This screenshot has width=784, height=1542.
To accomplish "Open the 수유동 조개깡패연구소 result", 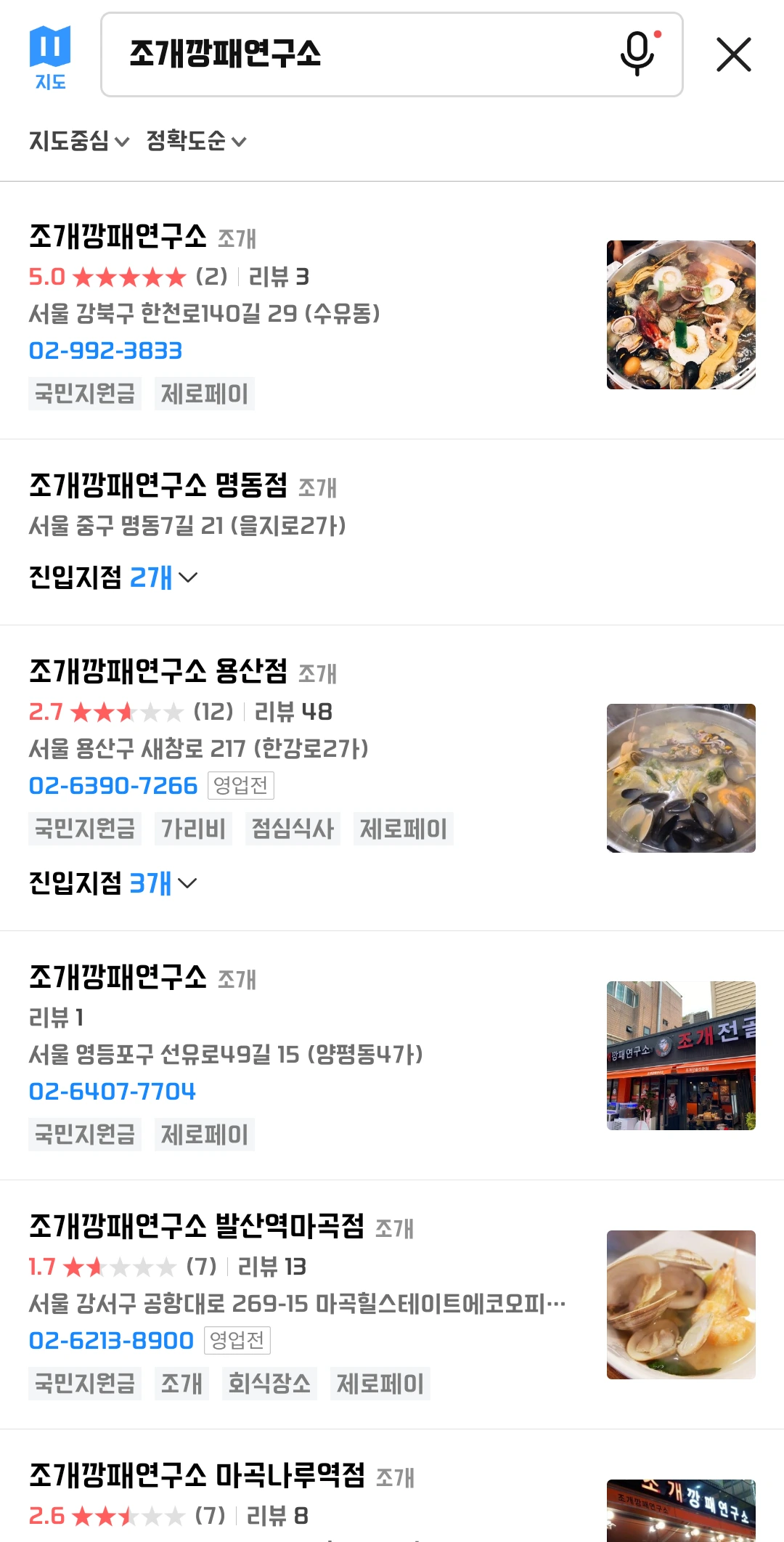I will (118, 236).
